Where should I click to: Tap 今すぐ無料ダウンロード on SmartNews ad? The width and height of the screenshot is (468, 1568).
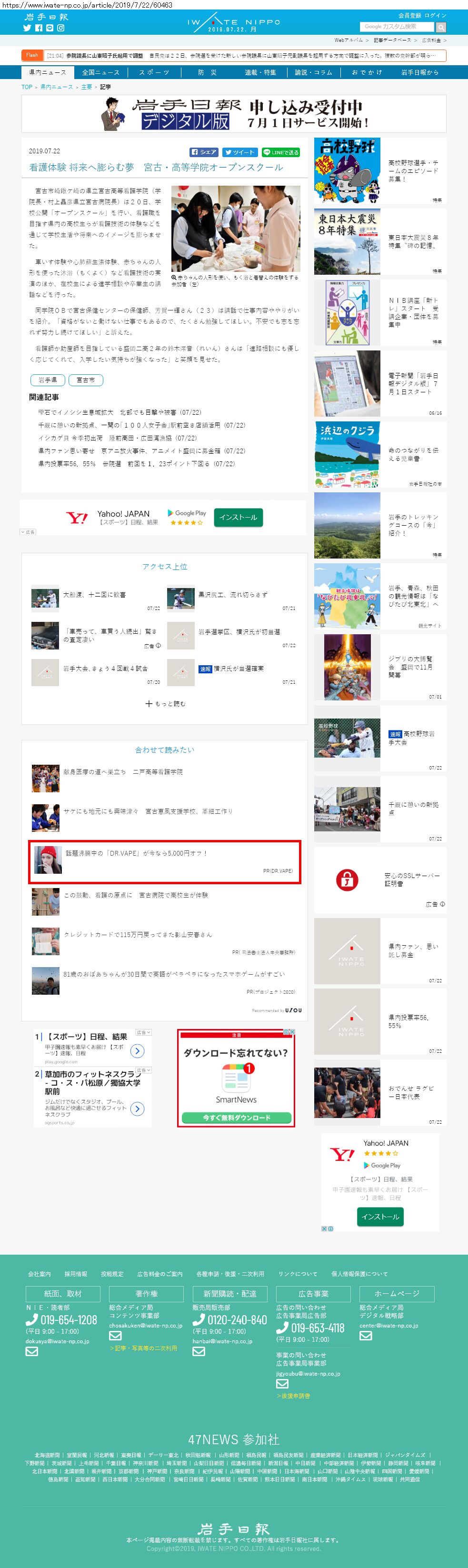click(236, 1118)
